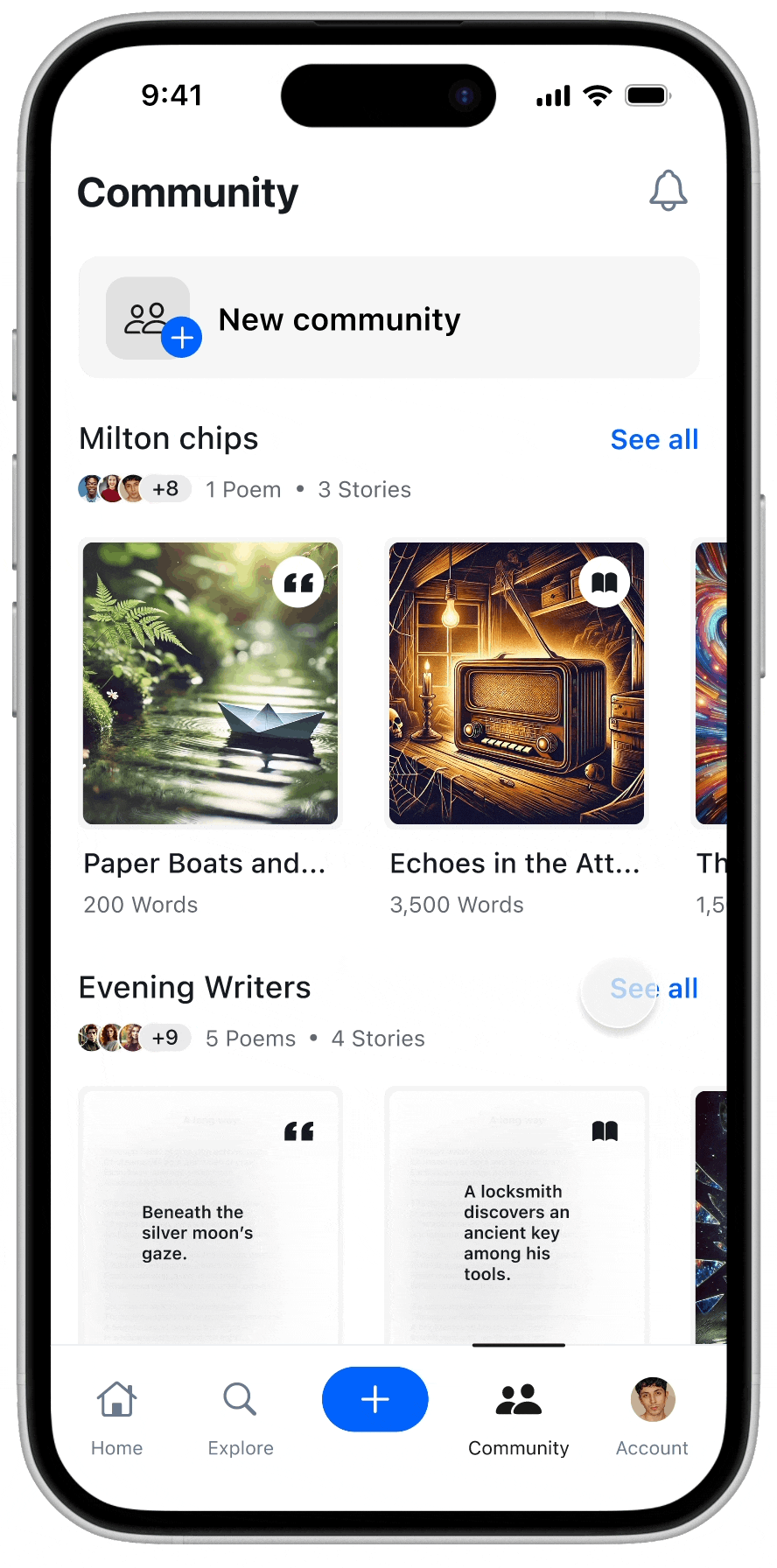Screen dimensions: 777x1568
Task: Open notifications via the bell icon
Action: tap(668, 191)
